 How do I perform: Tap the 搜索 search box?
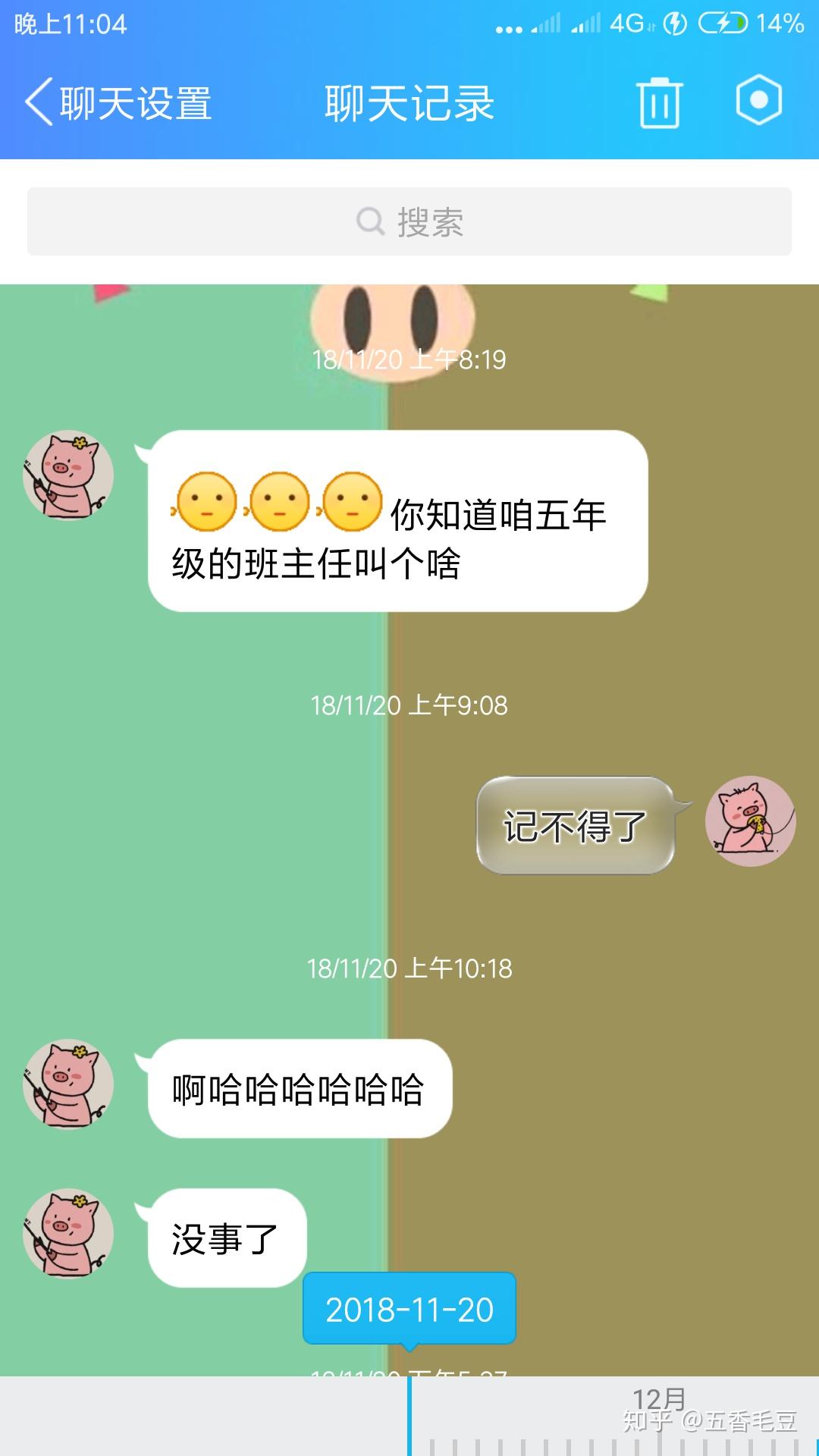coord(409,221)
